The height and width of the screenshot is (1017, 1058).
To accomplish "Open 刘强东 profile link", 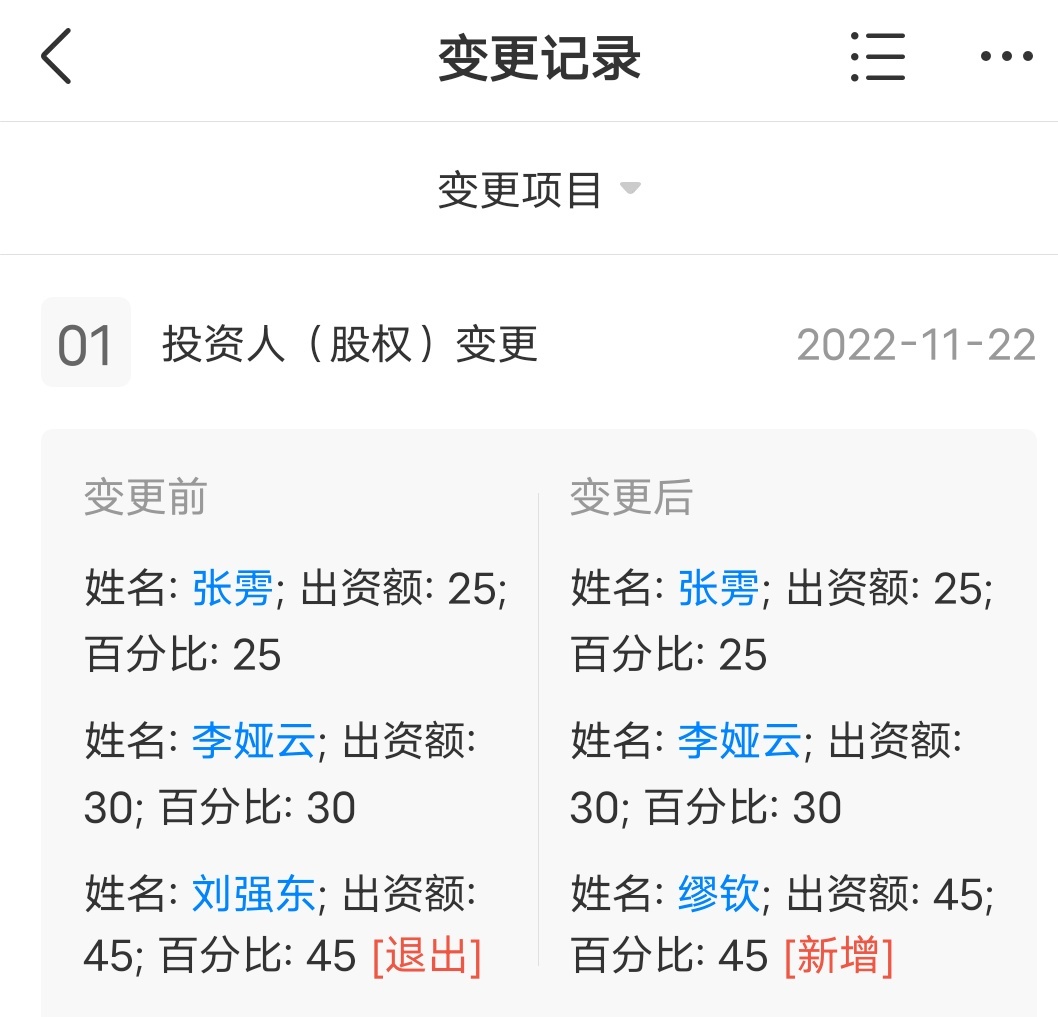I will pos(253,894).
